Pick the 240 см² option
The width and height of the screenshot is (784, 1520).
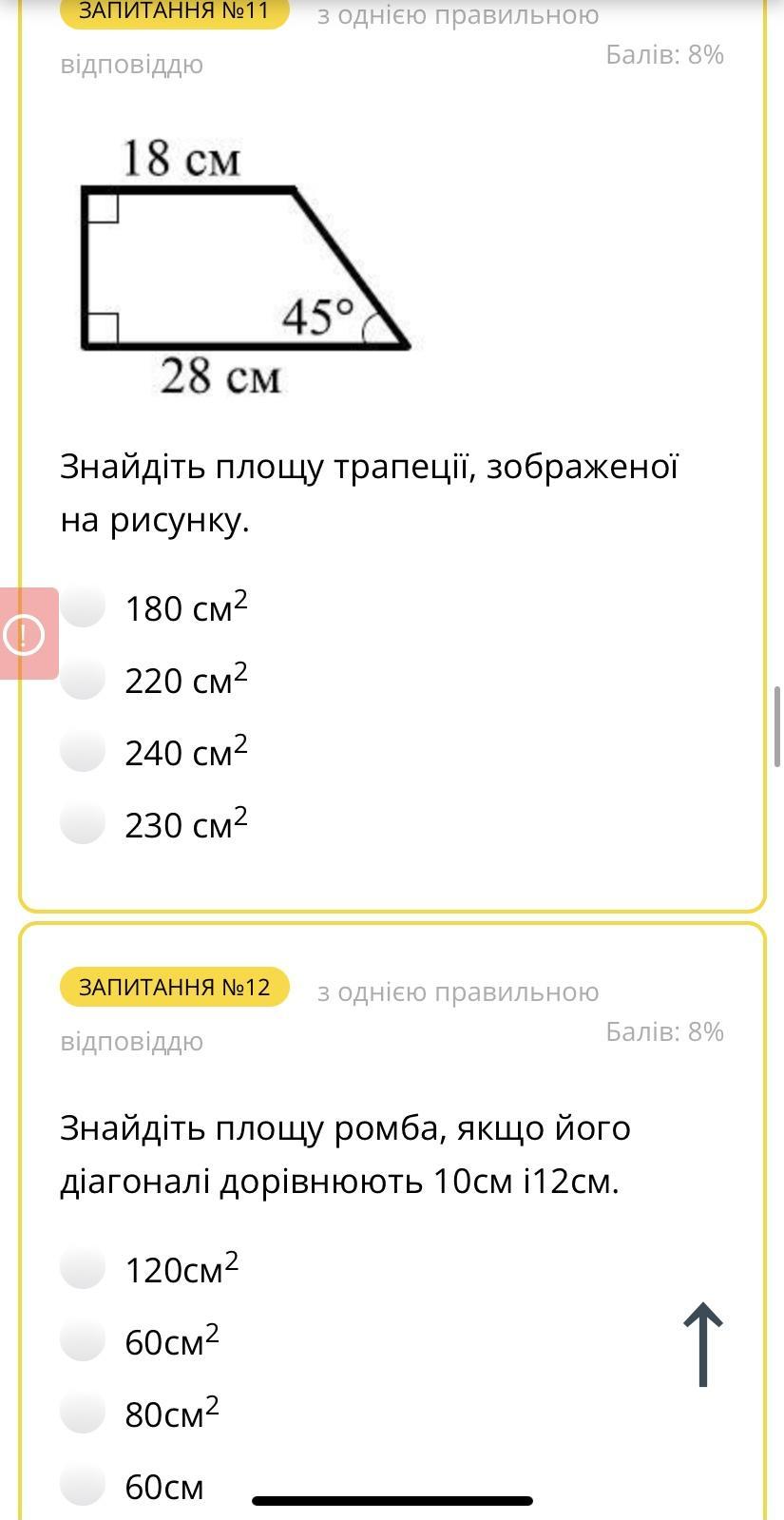[84, 751]
